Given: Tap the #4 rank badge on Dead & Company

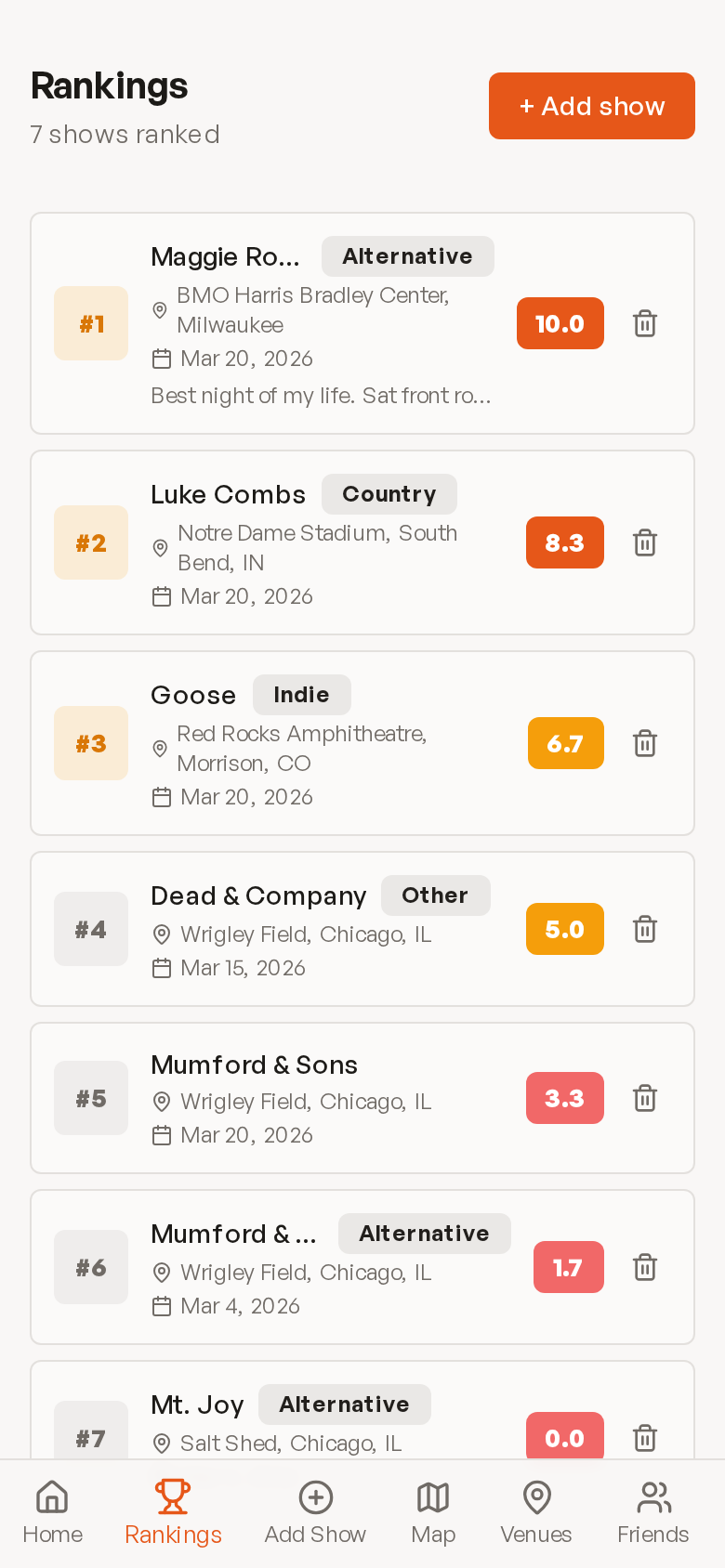Looking at the screenshot, I should (x=91, y=929).
